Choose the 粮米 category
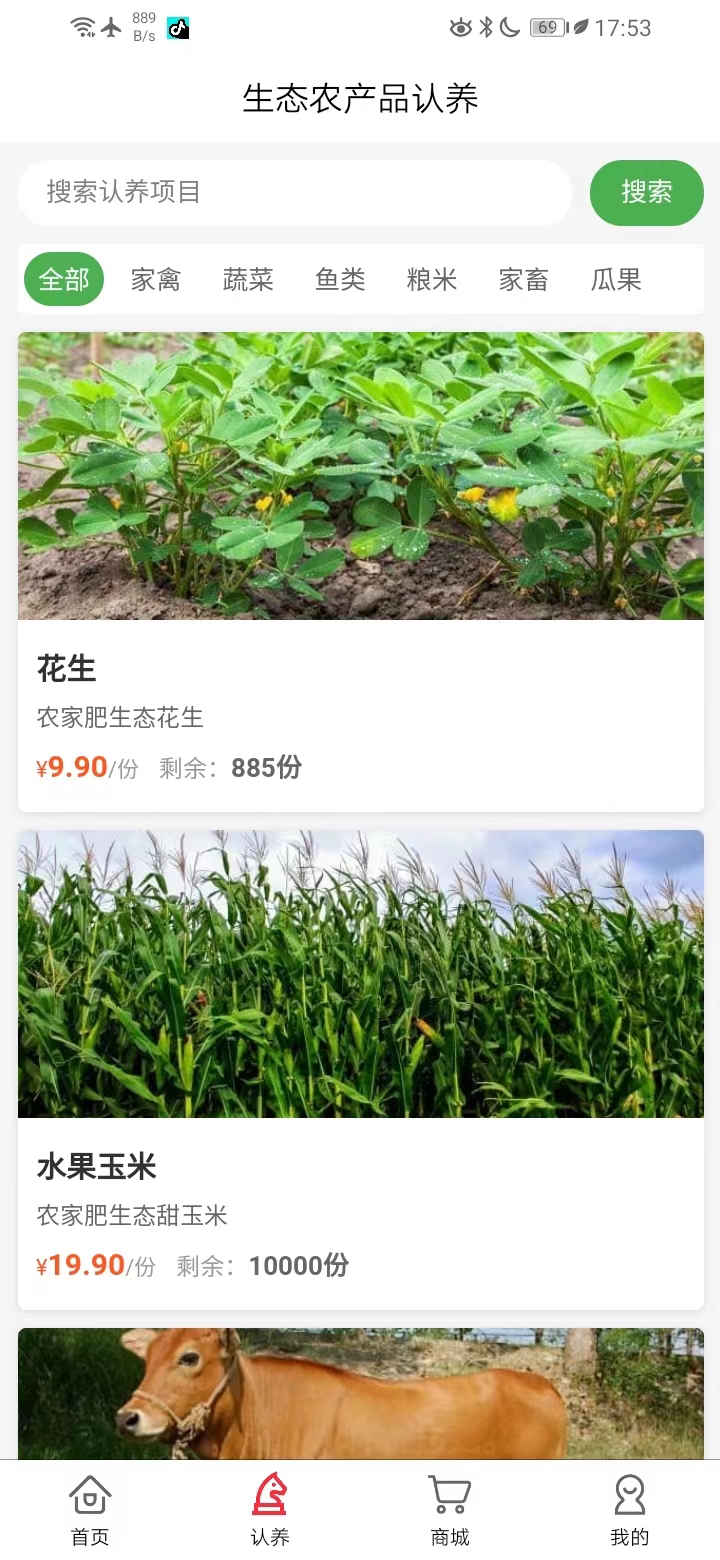The image size is (720, 1560). pyautogui.click(x=432, y=279)
